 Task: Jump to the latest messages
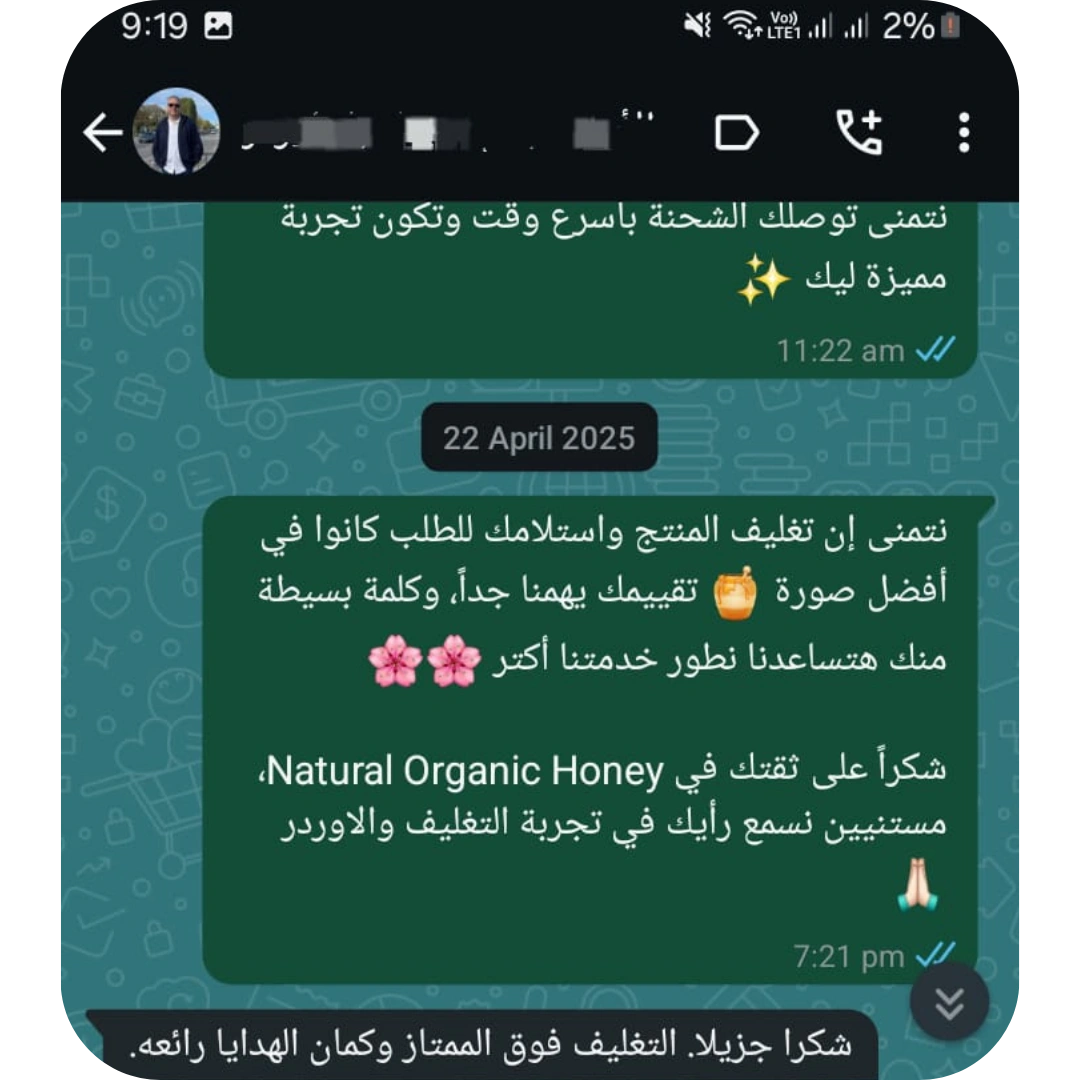coord(949,1002)
